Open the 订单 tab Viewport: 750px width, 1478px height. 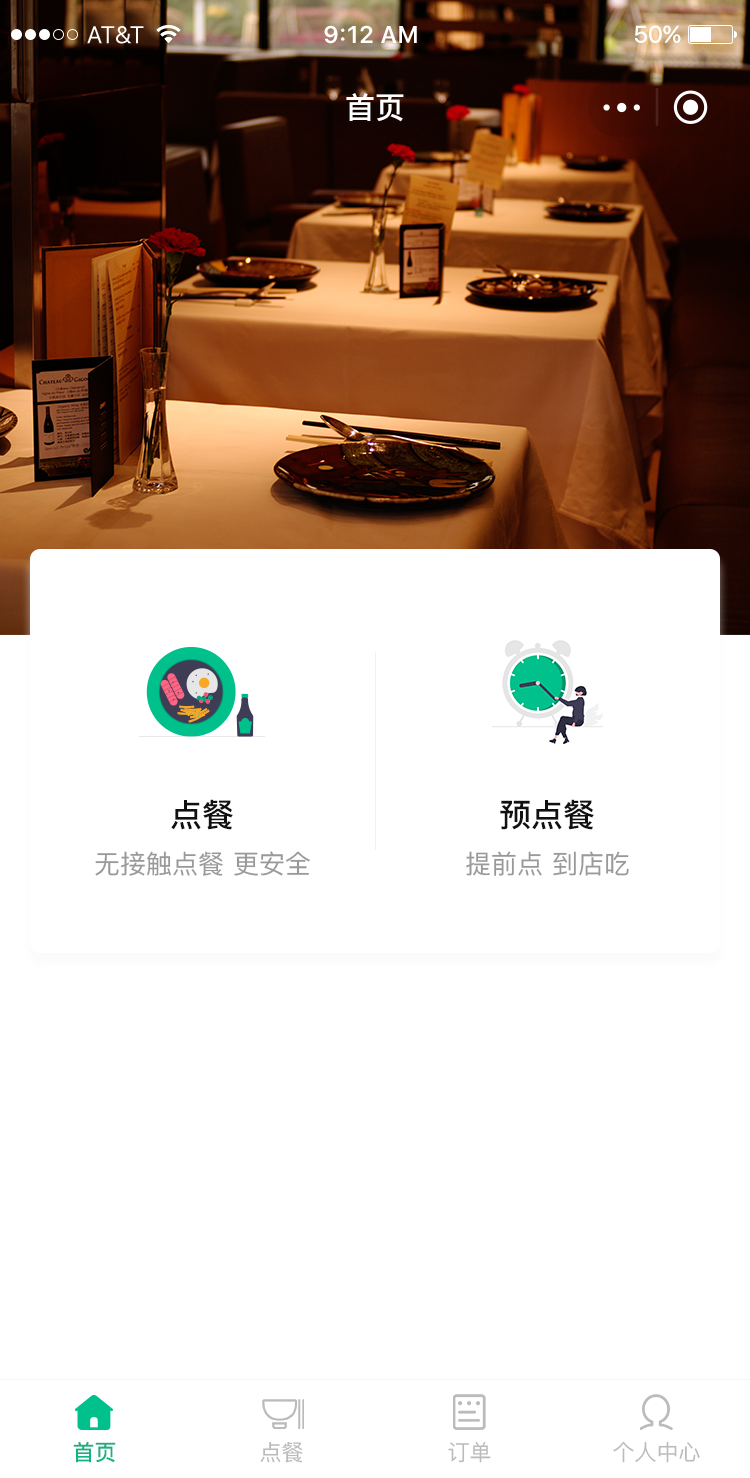[469, 1428]
